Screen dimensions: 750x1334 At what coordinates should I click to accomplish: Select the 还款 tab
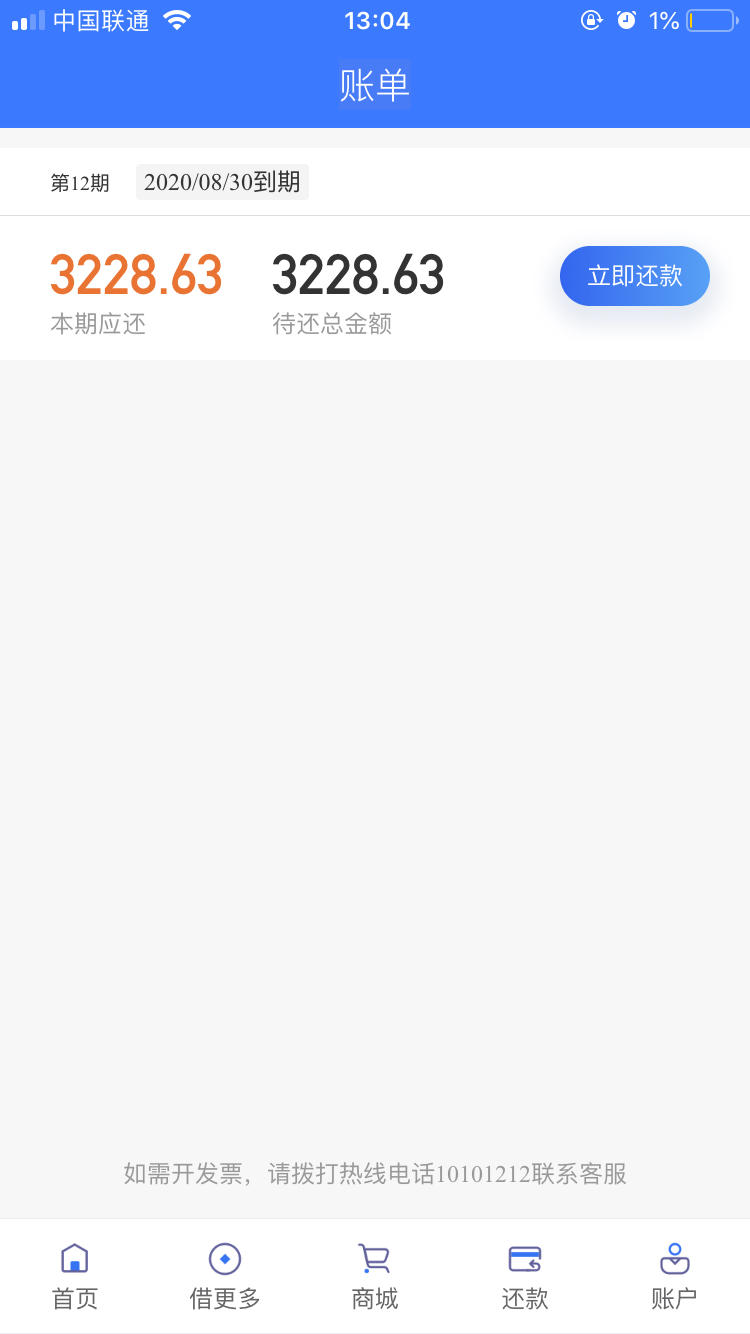[x=525, y=1277]
